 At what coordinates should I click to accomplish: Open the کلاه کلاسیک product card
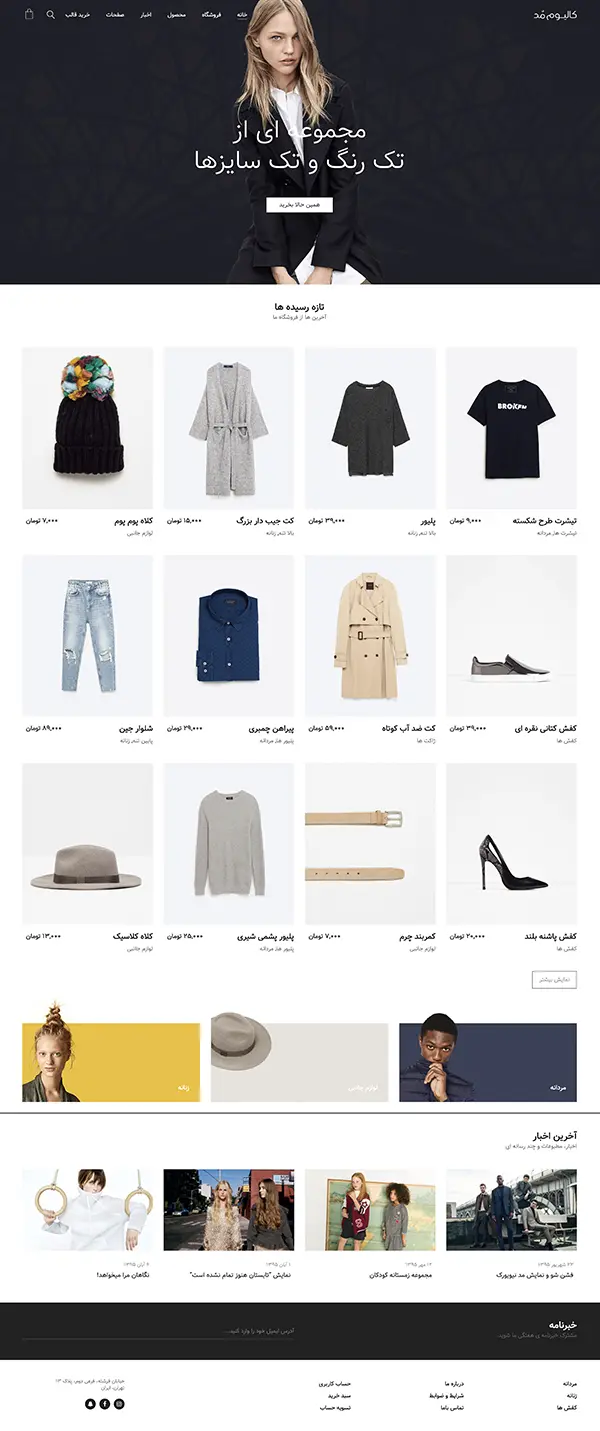pyautogui.click(x=87, y=844)
